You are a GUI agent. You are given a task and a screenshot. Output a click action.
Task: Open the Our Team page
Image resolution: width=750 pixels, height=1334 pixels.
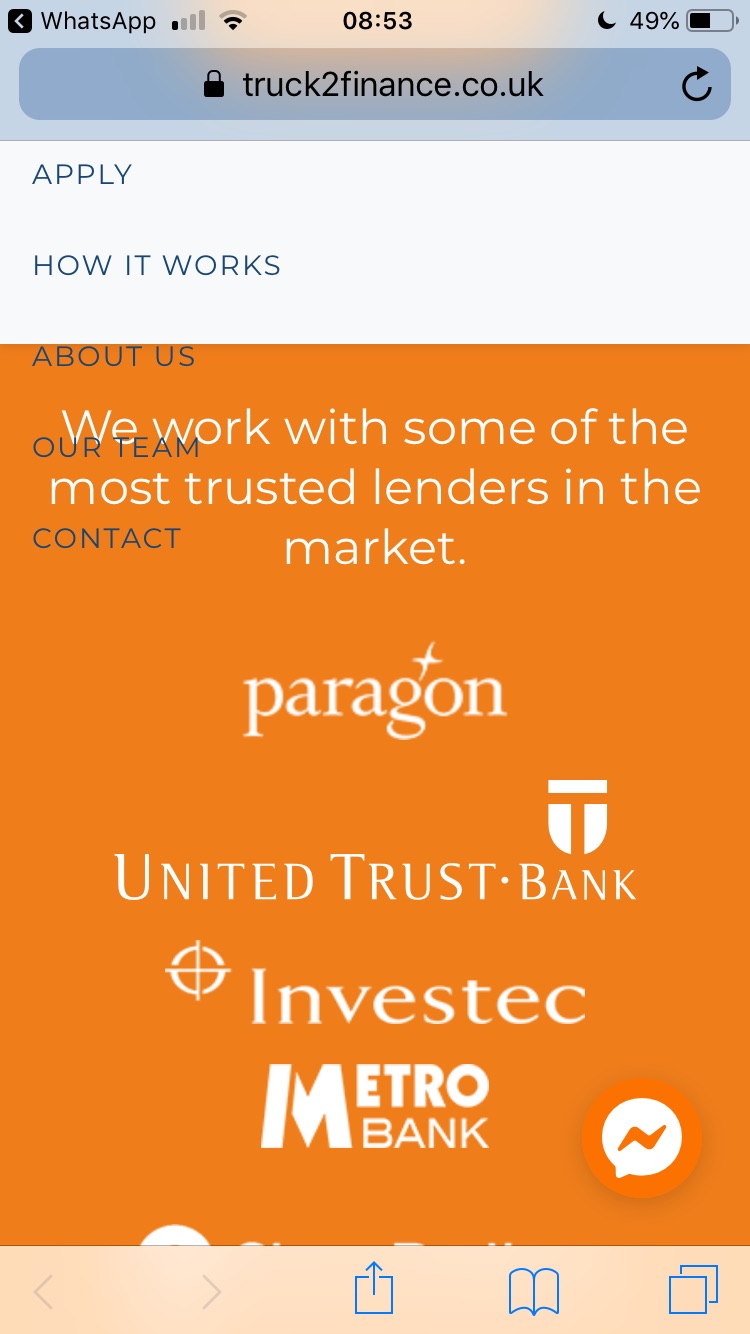pos(116,448)
